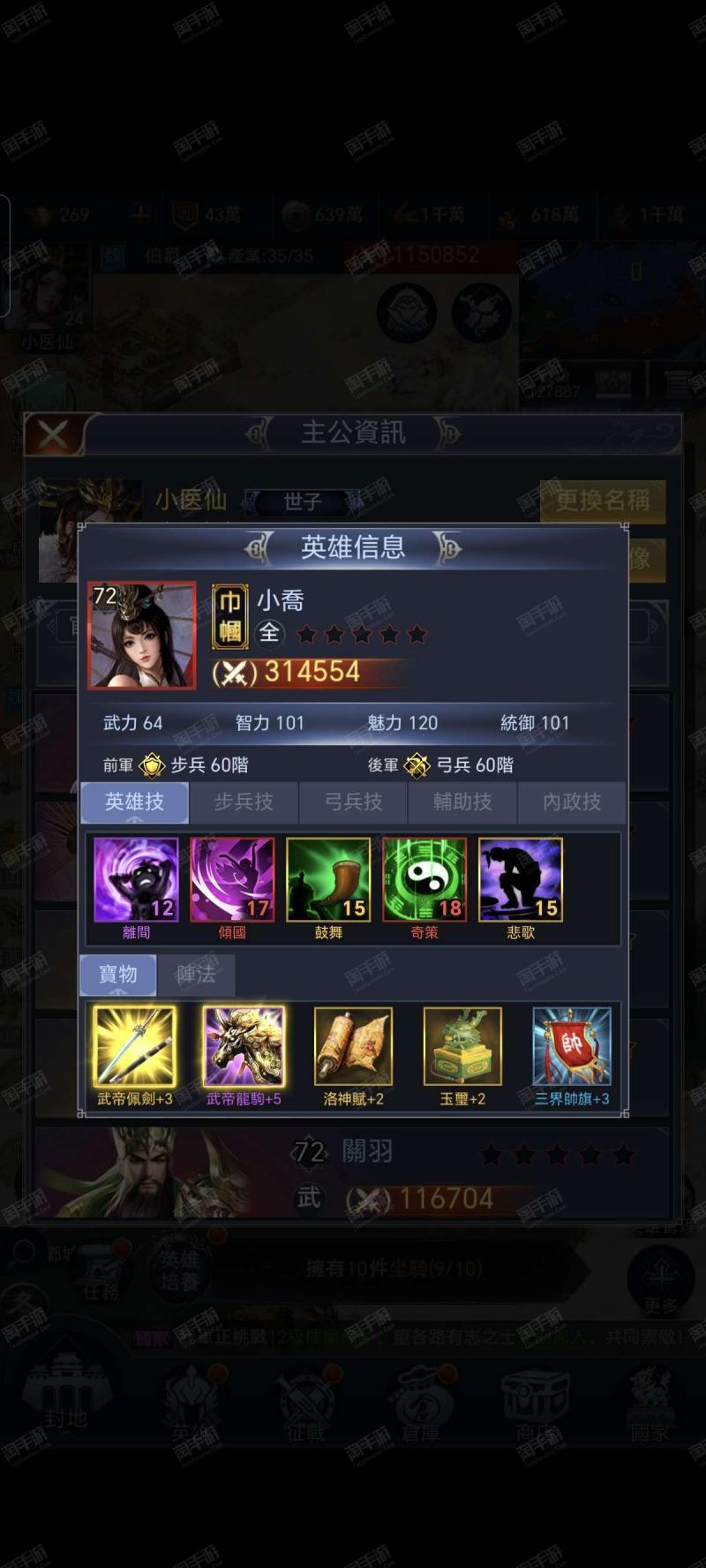Image resolution: width=706 pixels, height=1568 pixels.
Task: Tap the 傾國 skill icon
Action: (x=232, y=879)
